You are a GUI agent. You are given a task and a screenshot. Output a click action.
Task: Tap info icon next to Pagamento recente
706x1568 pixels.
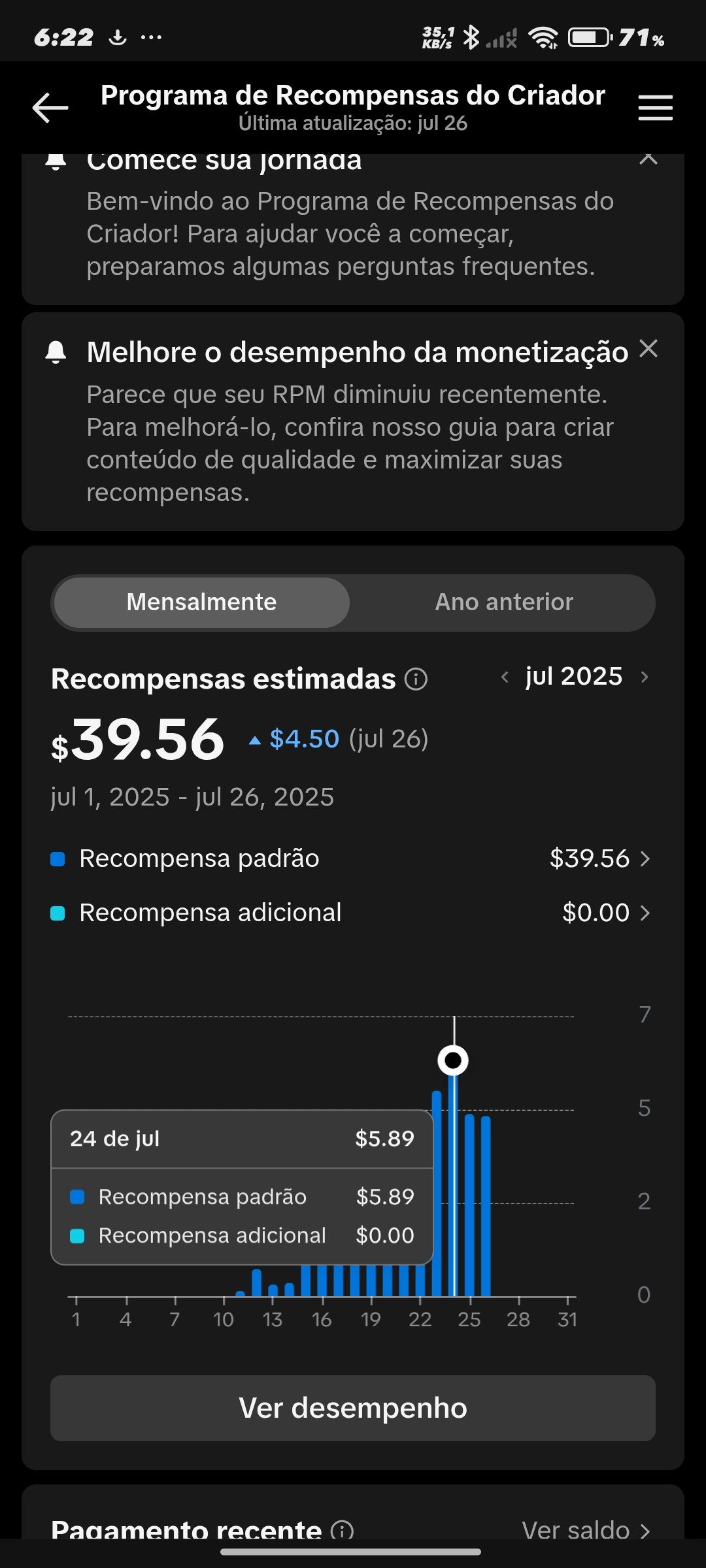(342, 1529)
